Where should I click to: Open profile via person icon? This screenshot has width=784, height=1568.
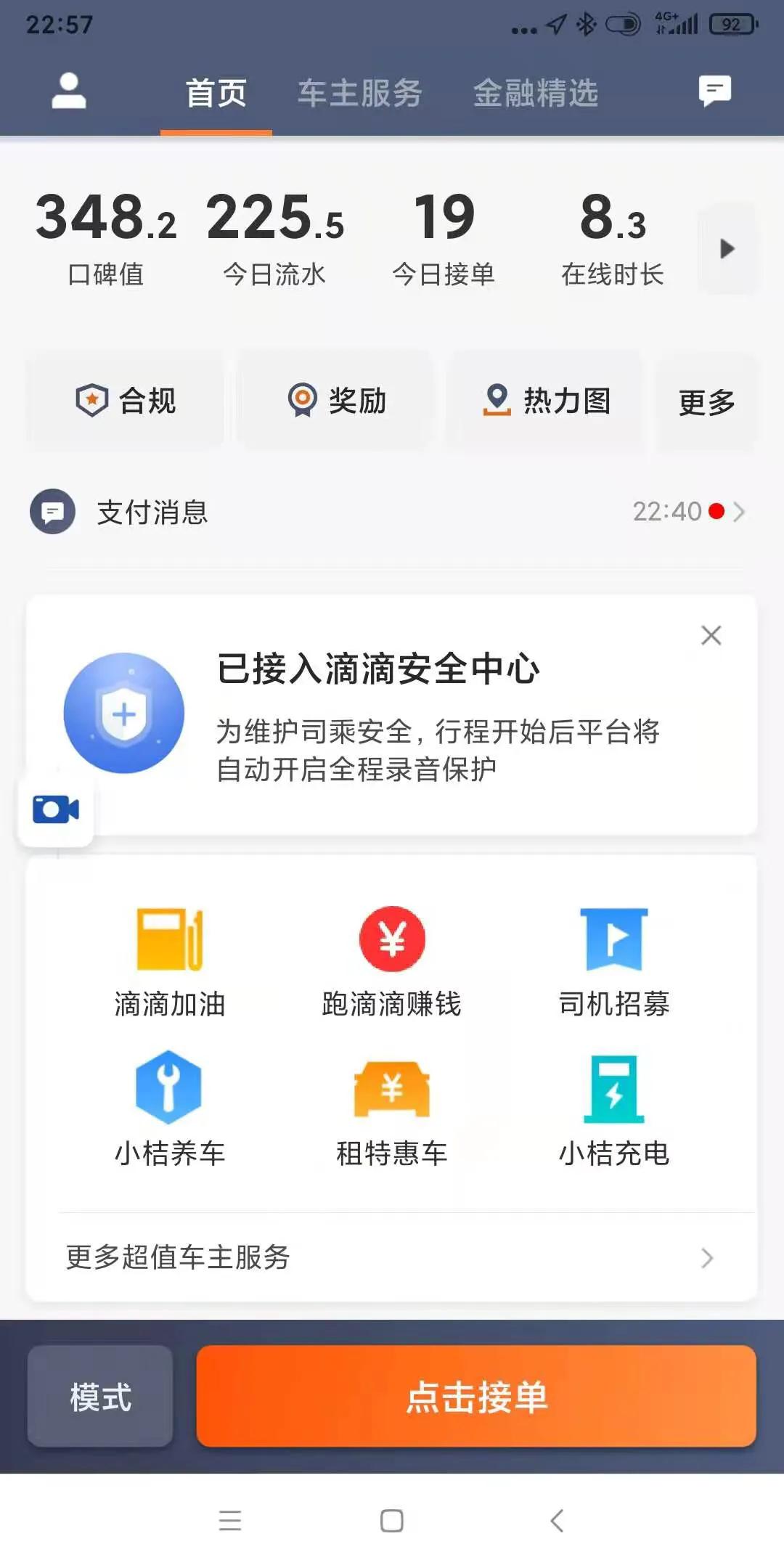coord(68,93)
